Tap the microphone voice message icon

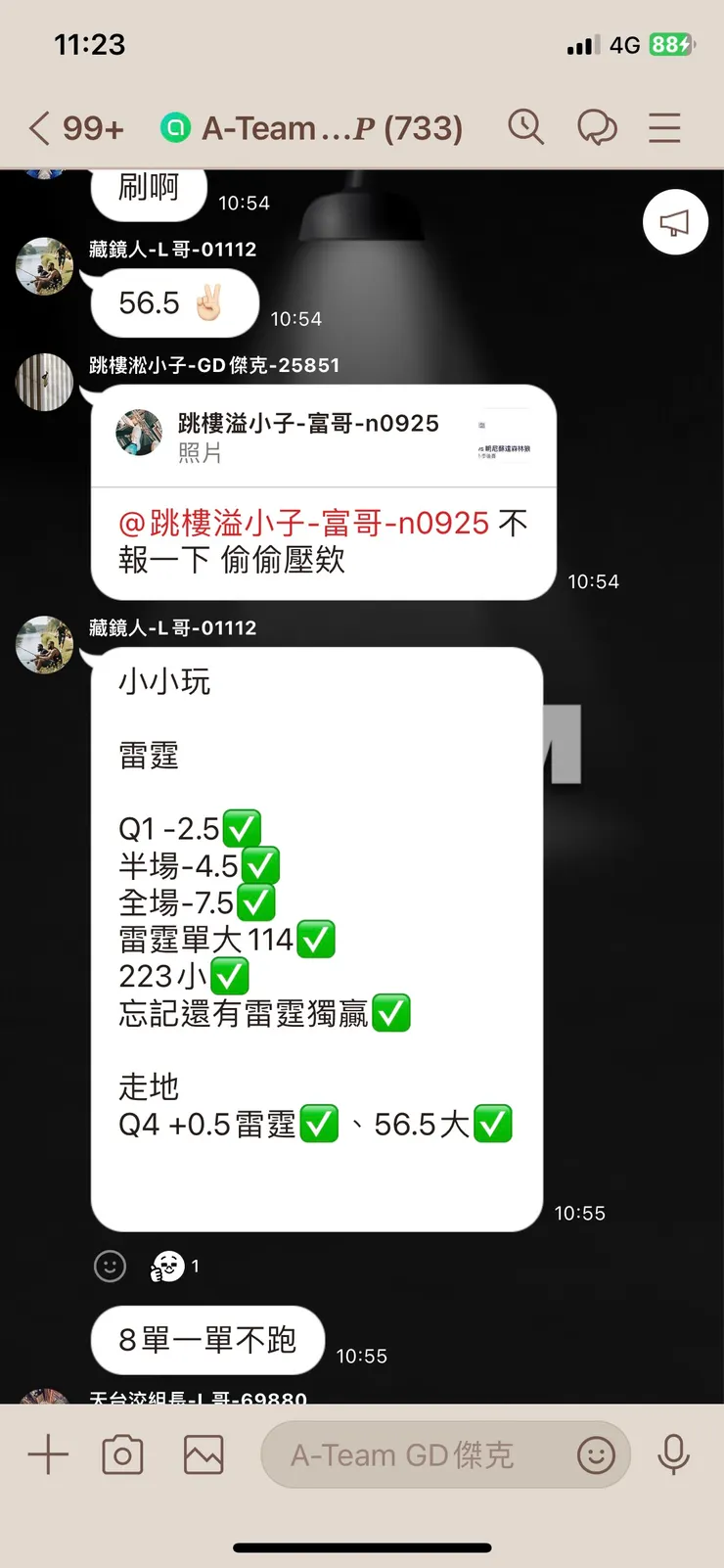click(675, 1454)
